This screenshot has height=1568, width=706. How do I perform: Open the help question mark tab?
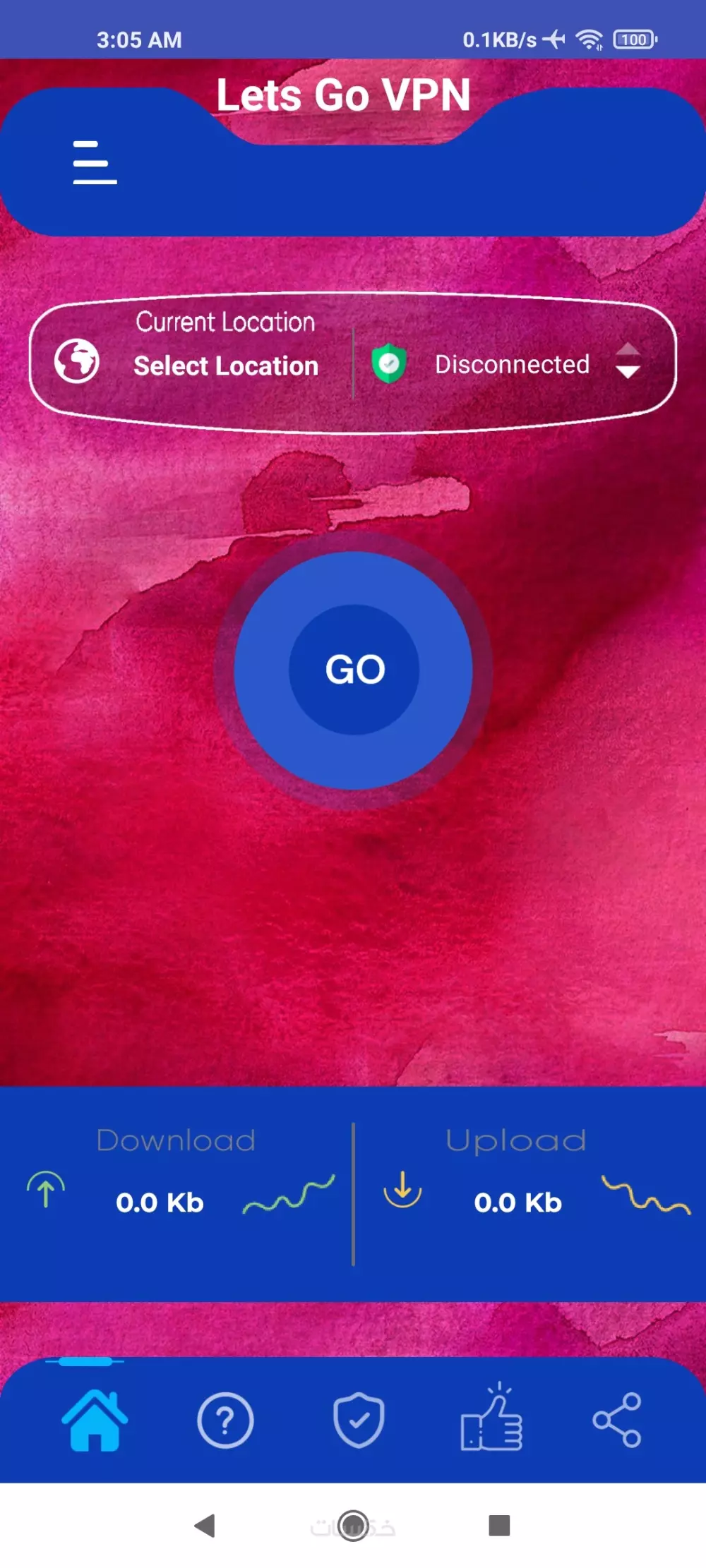[x=225, y=1421]
